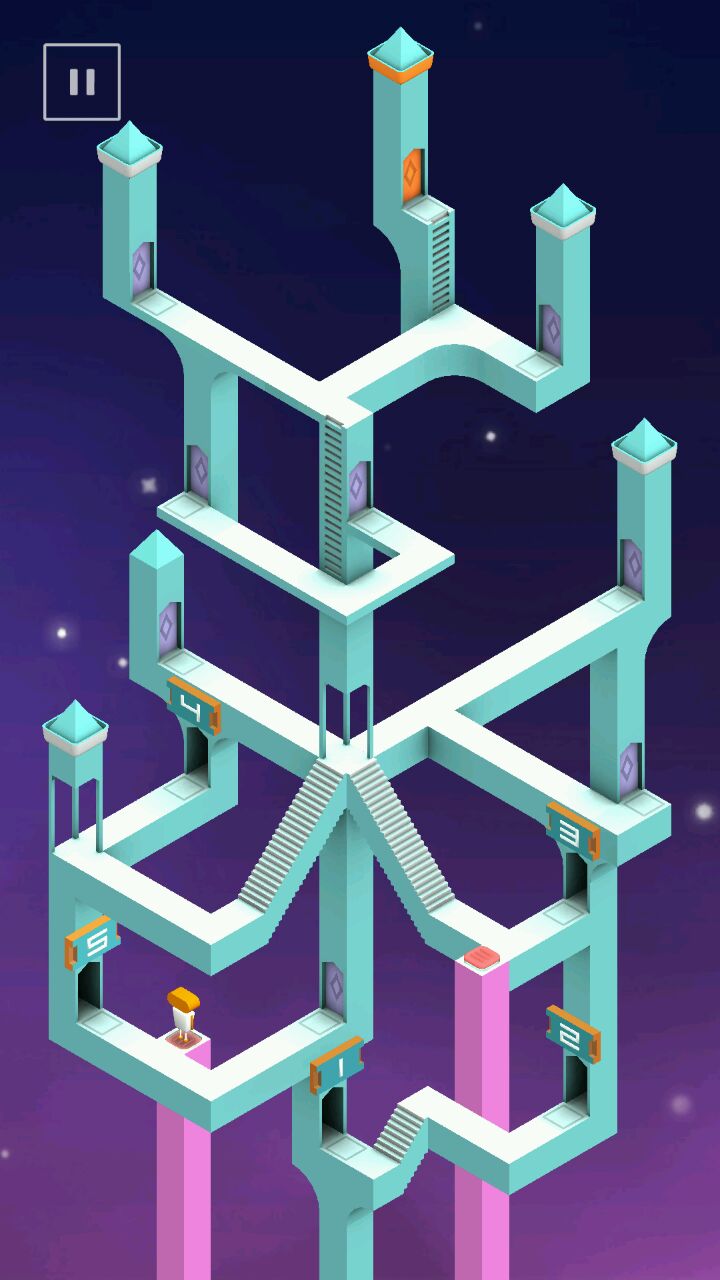This screenshot has height=1280, width=720.
Task: Tap the doorway labeled 1
Action: [333, 1108]
